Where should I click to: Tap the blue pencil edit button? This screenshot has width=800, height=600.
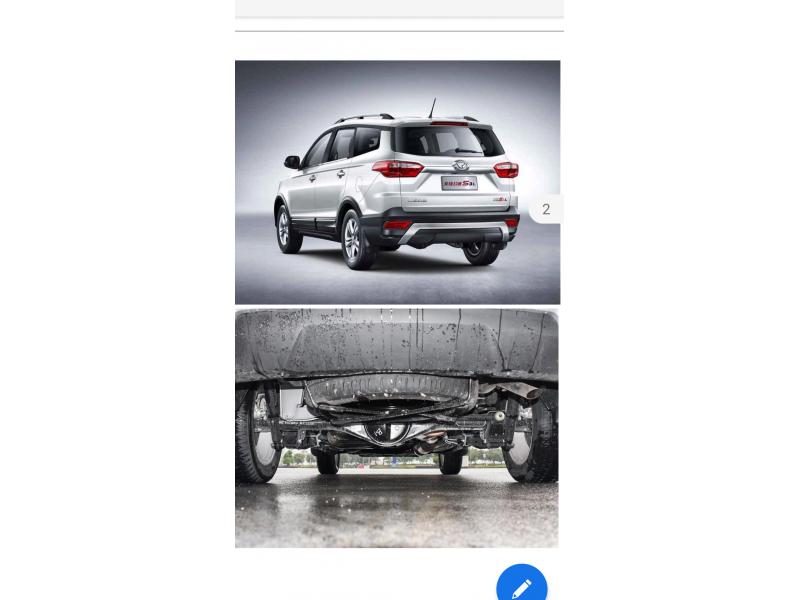coord(521,587)
